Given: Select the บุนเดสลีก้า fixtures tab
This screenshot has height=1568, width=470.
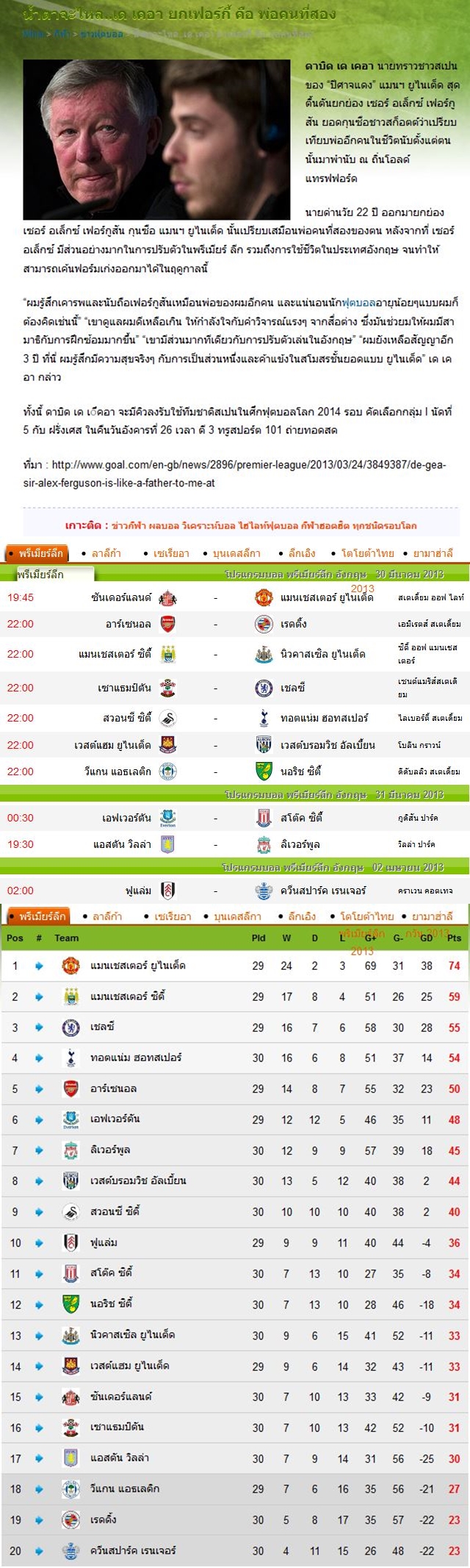Looking at the screenshot, I should (236, 553).
